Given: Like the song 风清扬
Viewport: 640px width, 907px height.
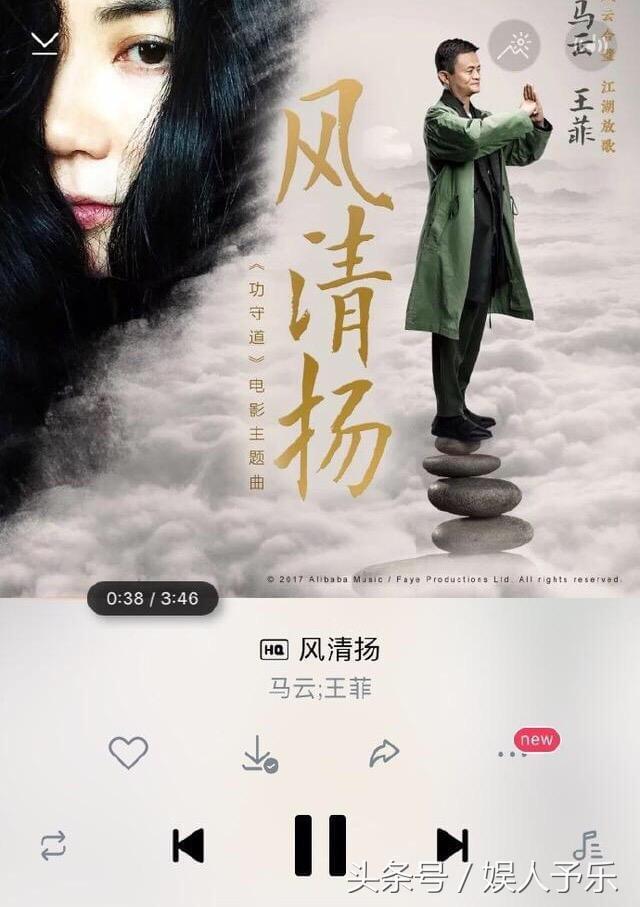Looking at the screenshot, I should point(128,752).
